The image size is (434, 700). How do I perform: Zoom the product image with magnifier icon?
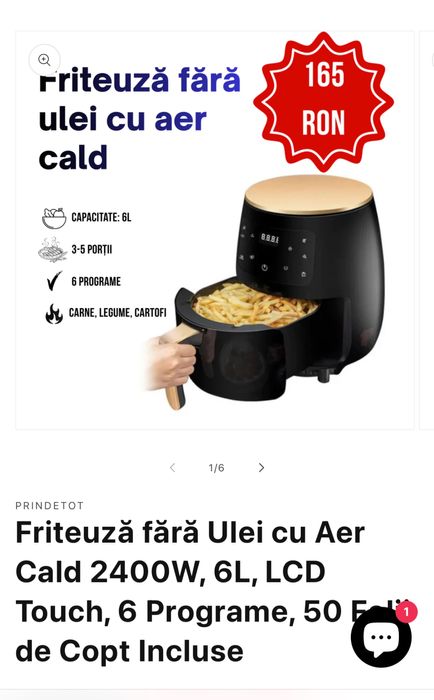44,60
